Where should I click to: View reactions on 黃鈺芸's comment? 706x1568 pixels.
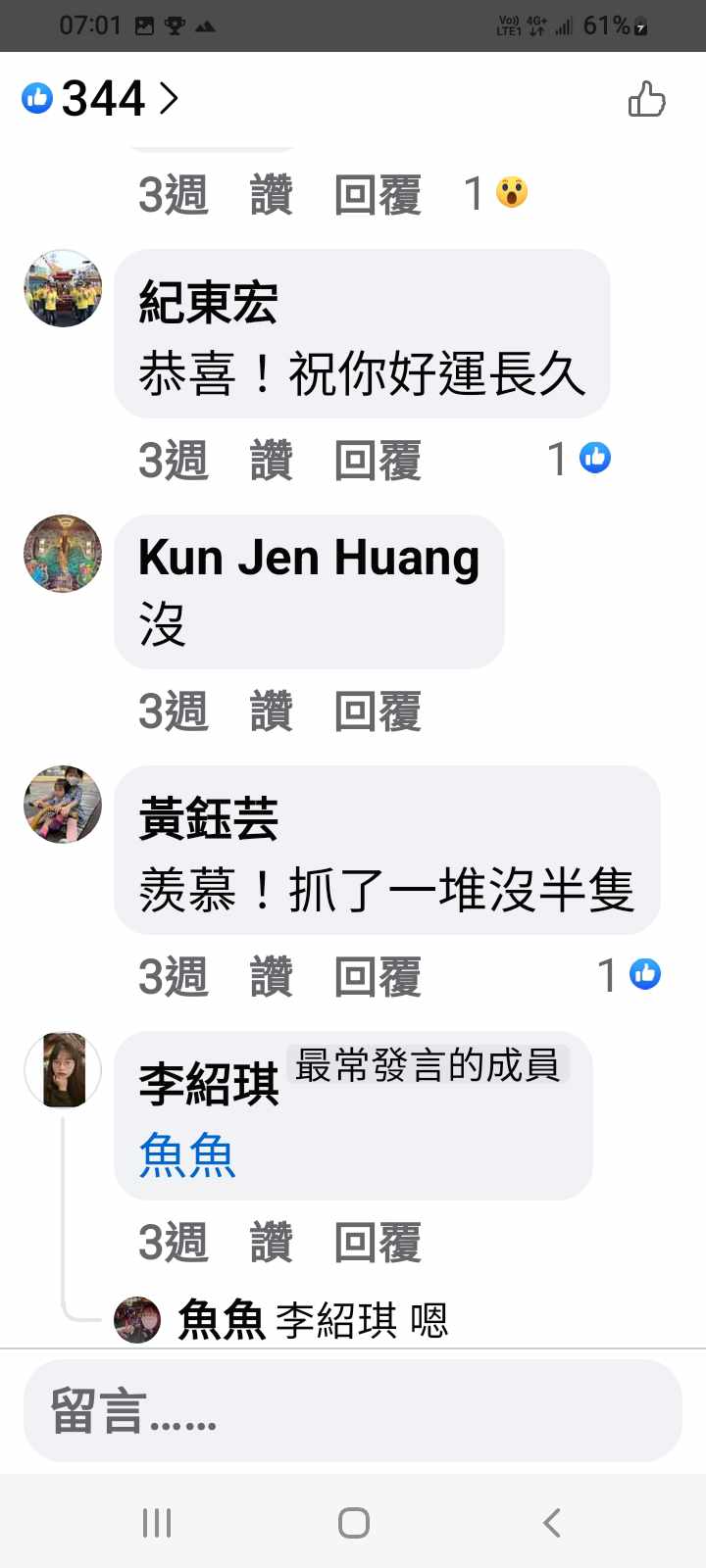pyautogui.click(x=630, y=975)
